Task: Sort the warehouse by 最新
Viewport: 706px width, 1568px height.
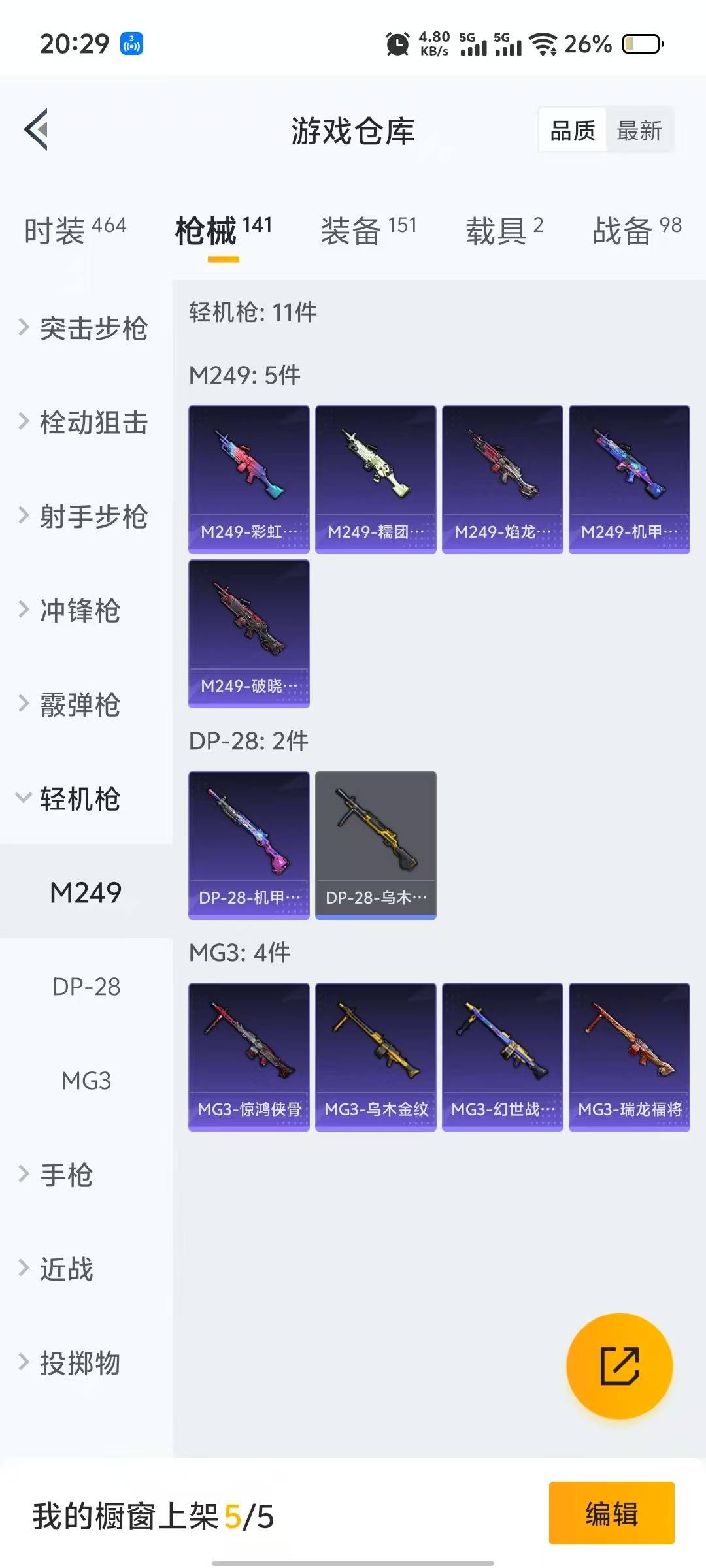Action: (639, 131)
